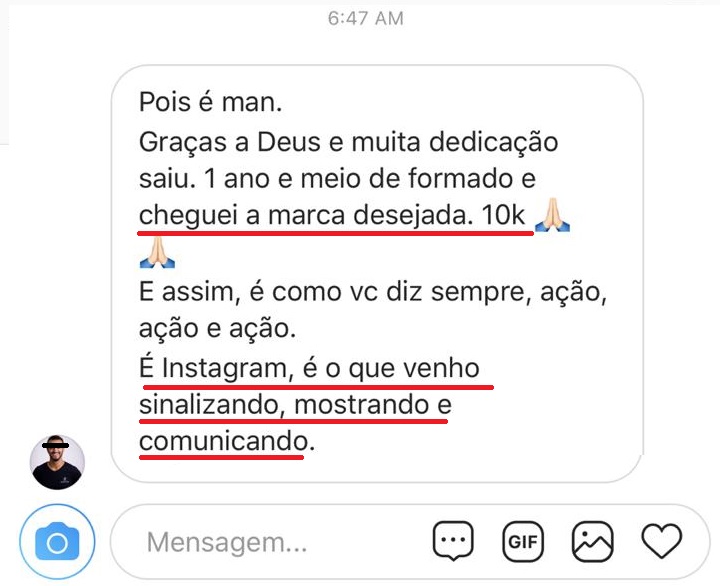The width and height of the screenshot is (720, 586).
Task: Open the camera to send a photo
Action: [57, 542]
